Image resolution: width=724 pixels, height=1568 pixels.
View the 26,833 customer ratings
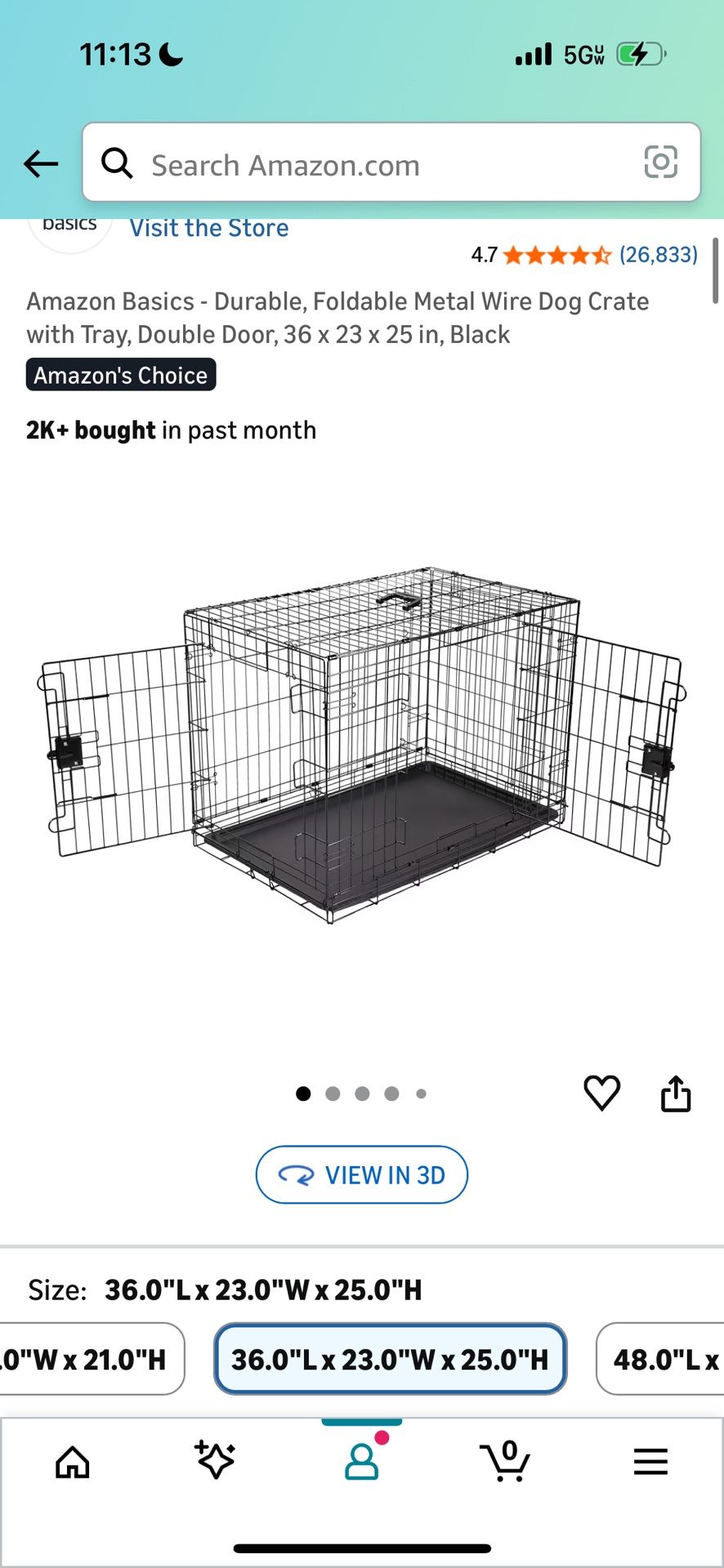[658, 255]
